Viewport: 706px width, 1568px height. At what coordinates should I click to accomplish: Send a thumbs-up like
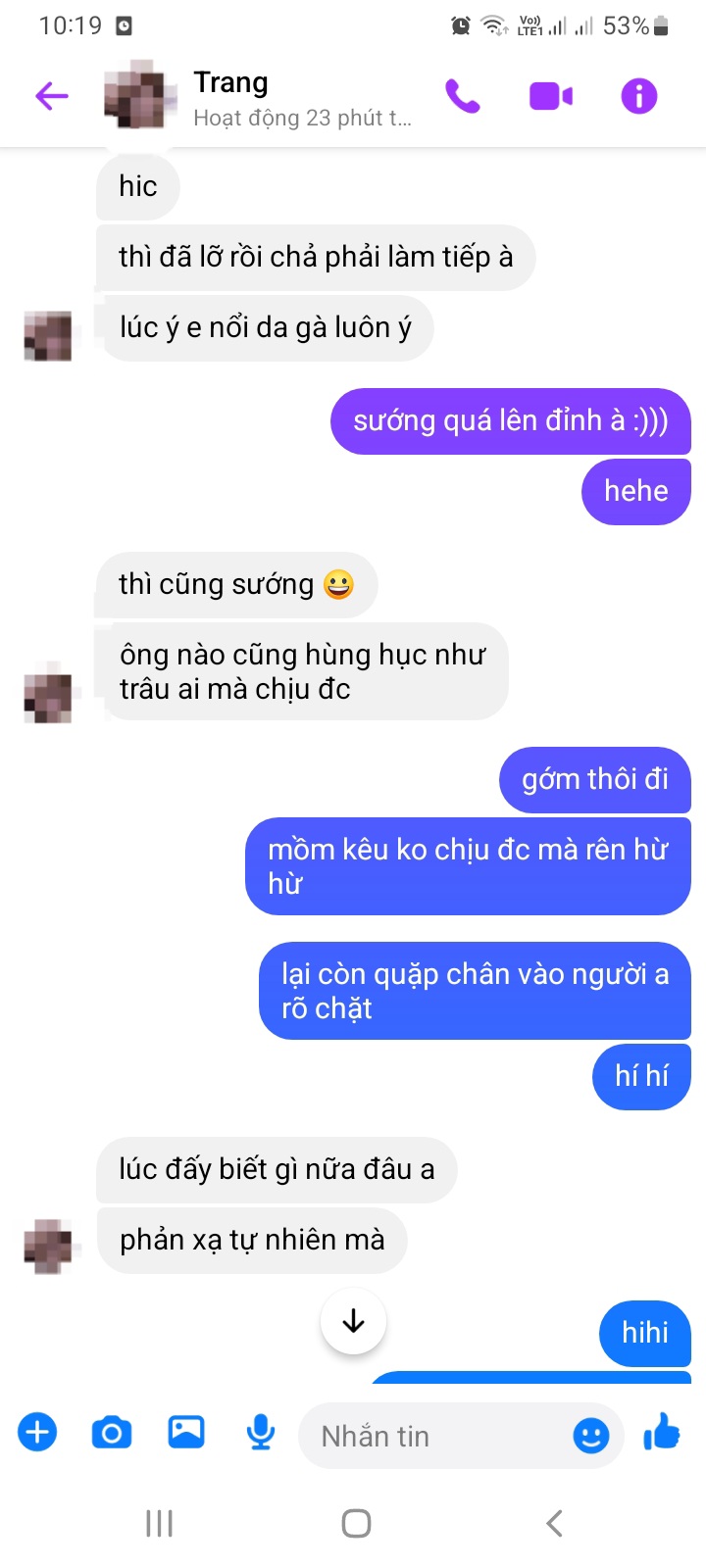(x=662, y=1433)
